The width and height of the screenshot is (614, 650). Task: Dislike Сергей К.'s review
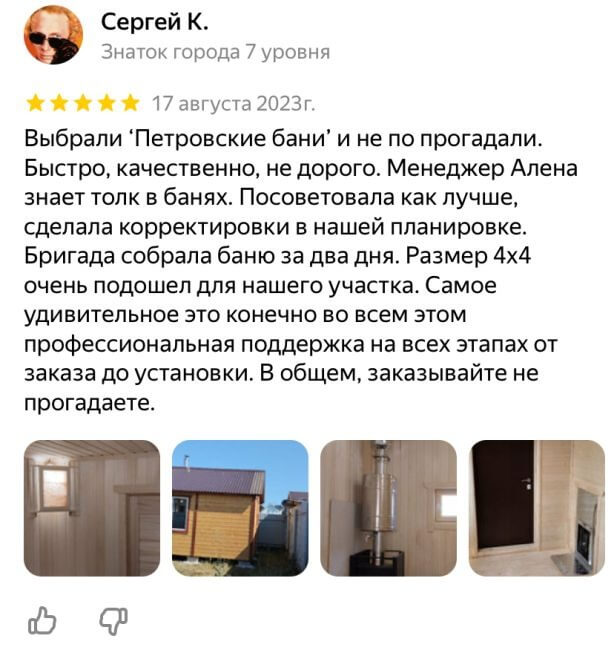click(x=113, y=621)
